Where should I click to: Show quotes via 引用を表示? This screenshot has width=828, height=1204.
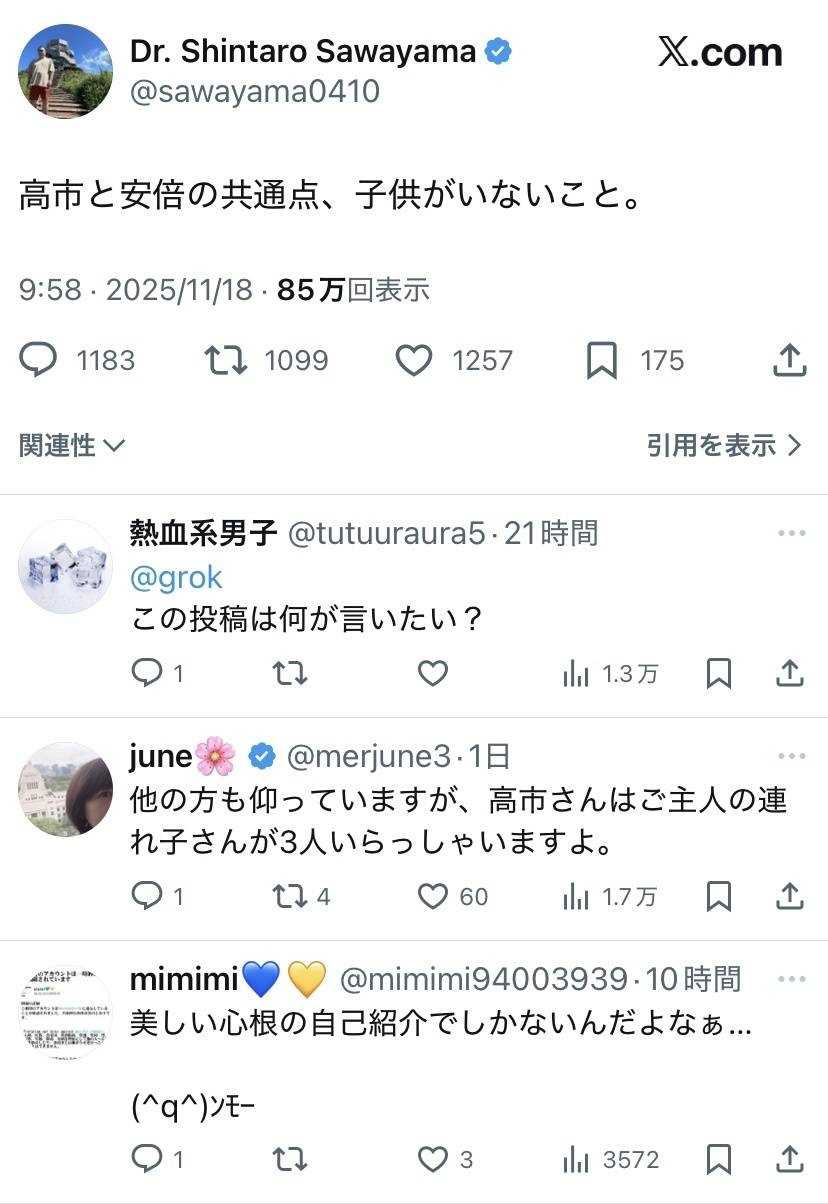(x=724, y=446)
